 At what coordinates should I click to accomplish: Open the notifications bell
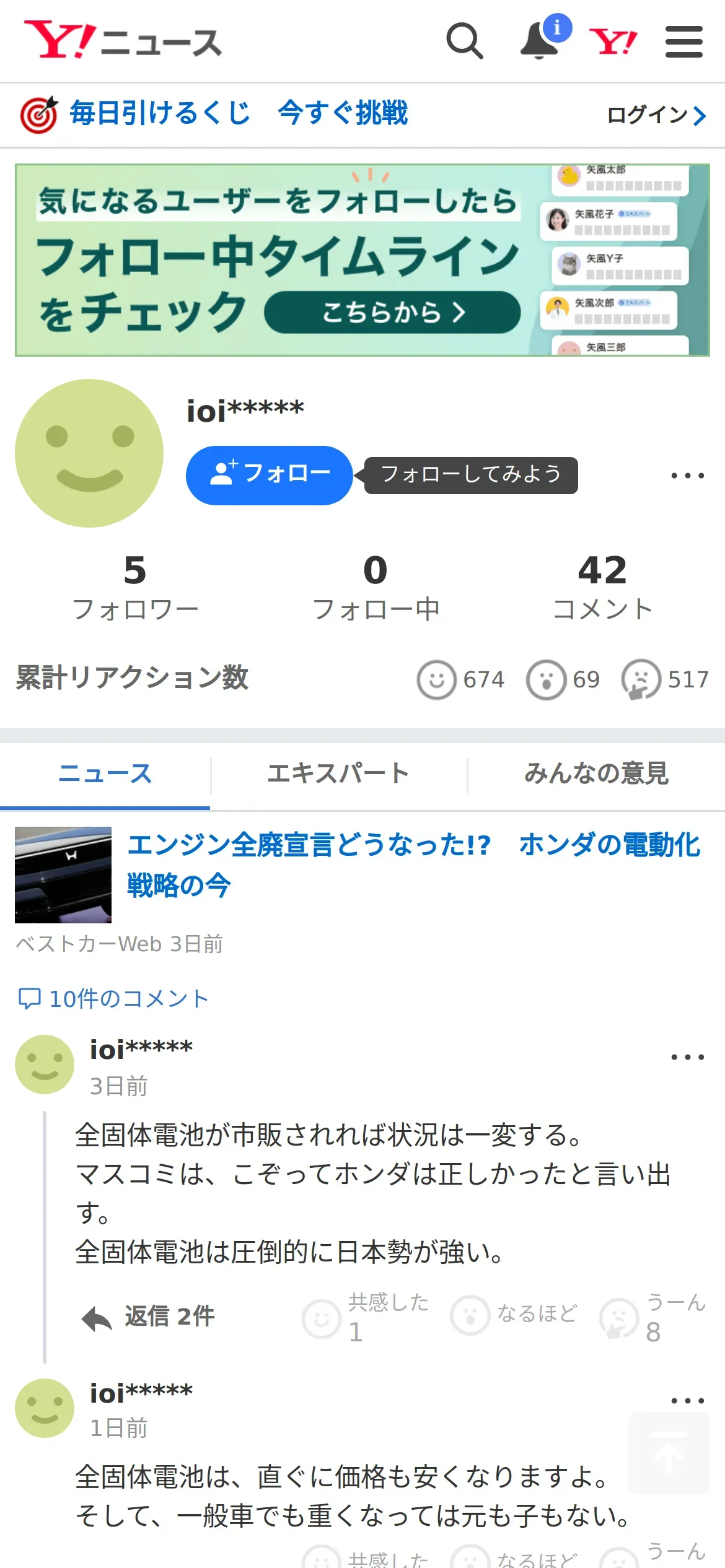click(x=540, y=41)
